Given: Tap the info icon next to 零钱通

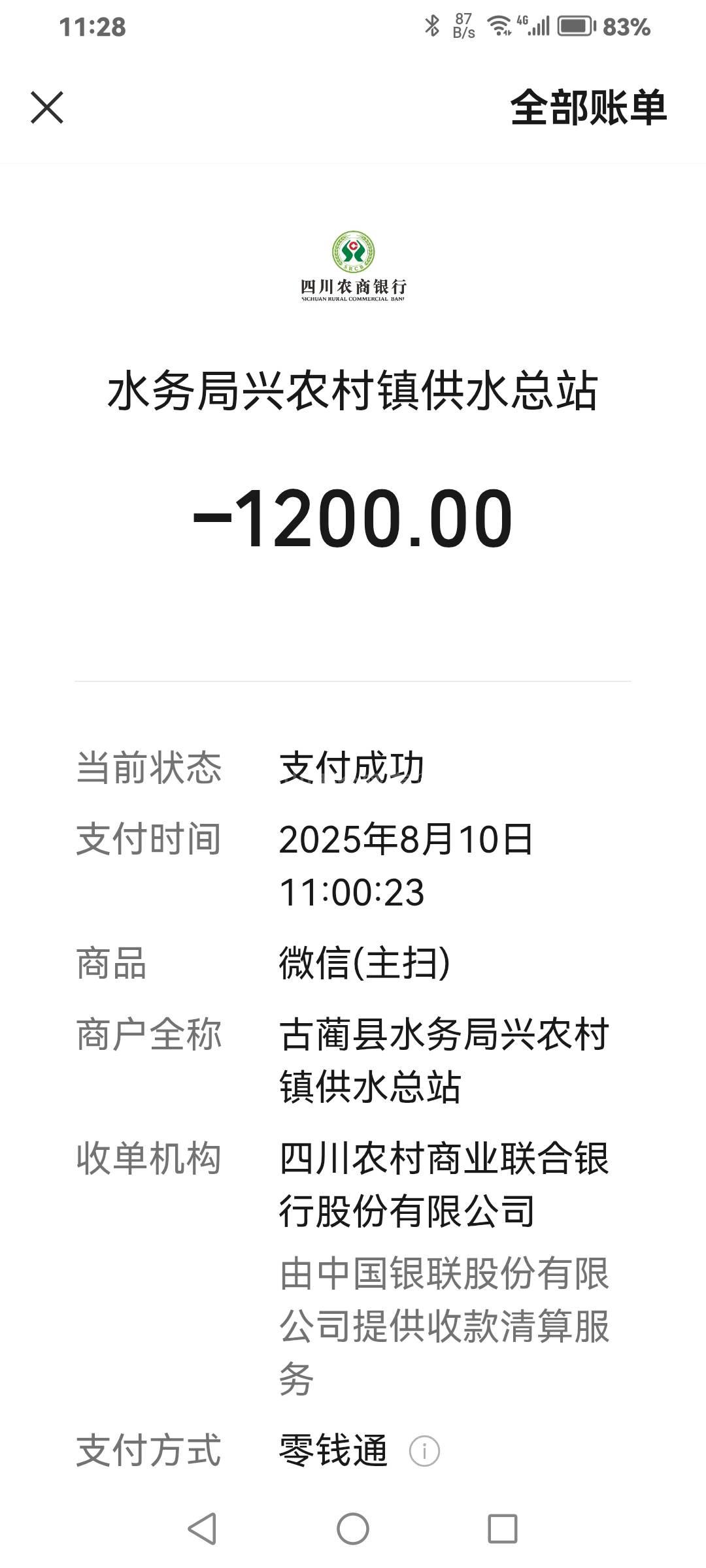Looking at the screenshot, I should [424, 1451].
